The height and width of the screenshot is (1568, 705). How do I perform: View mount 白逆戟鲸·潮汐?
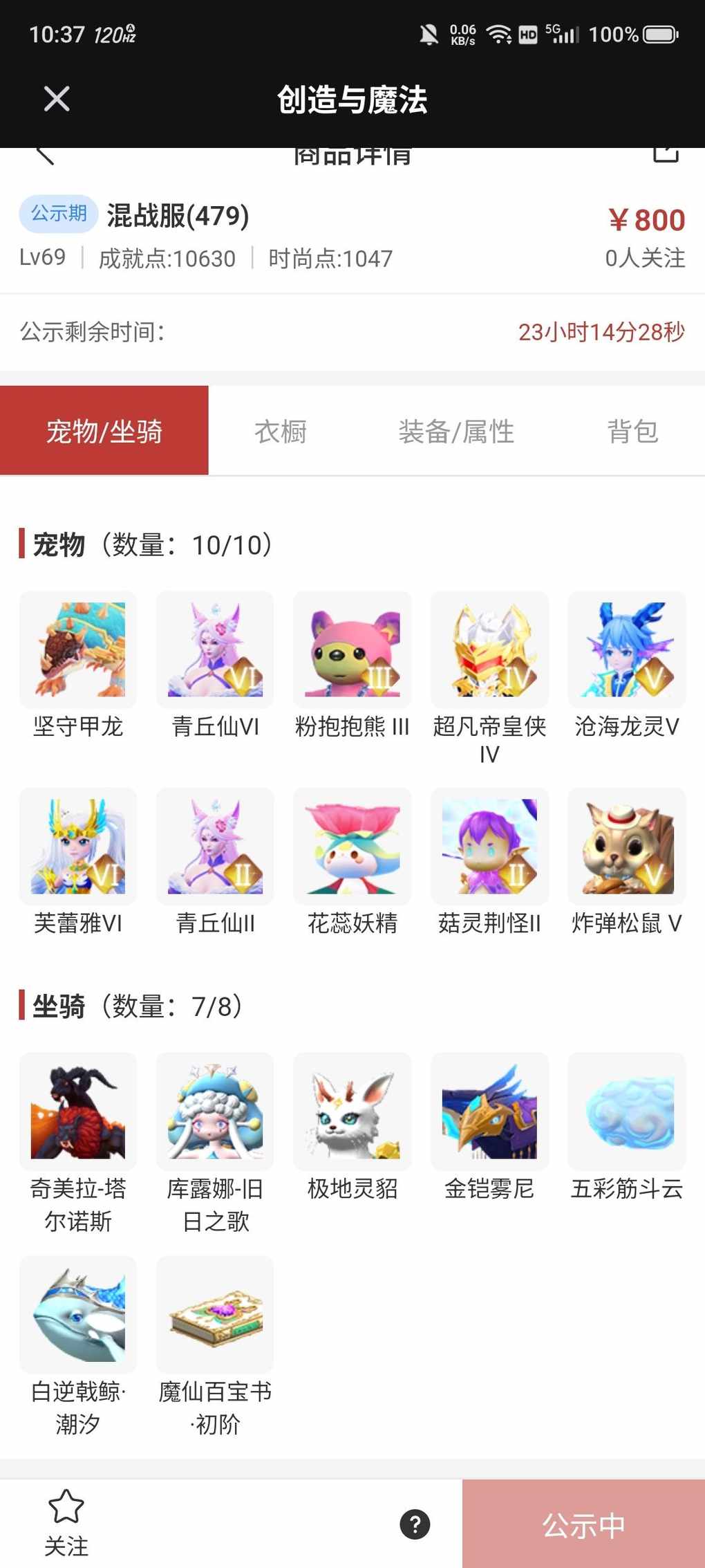point(78,1314)
